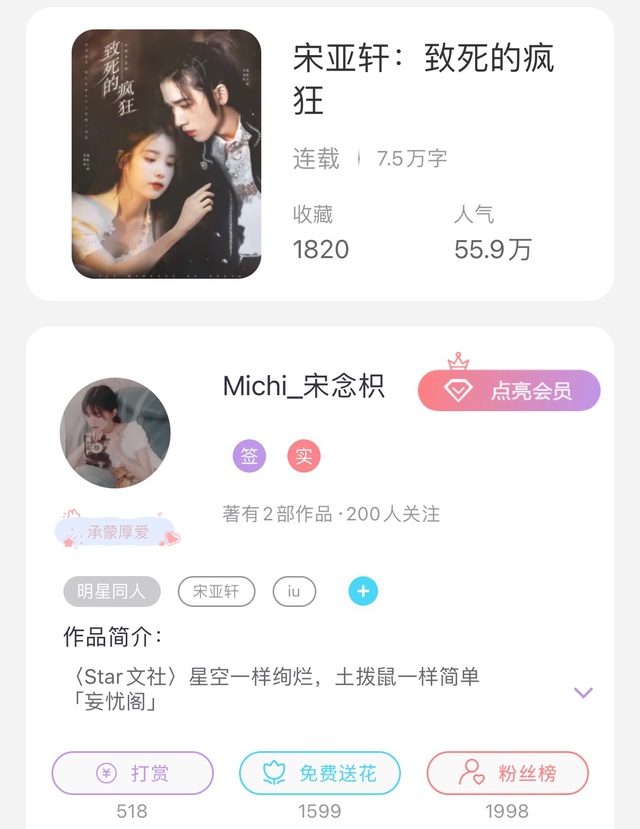Viewport: 640px width, 829px height.
Task: Expand the 作品简介 description
Action: pyautogui.click(x=583, y=692)
